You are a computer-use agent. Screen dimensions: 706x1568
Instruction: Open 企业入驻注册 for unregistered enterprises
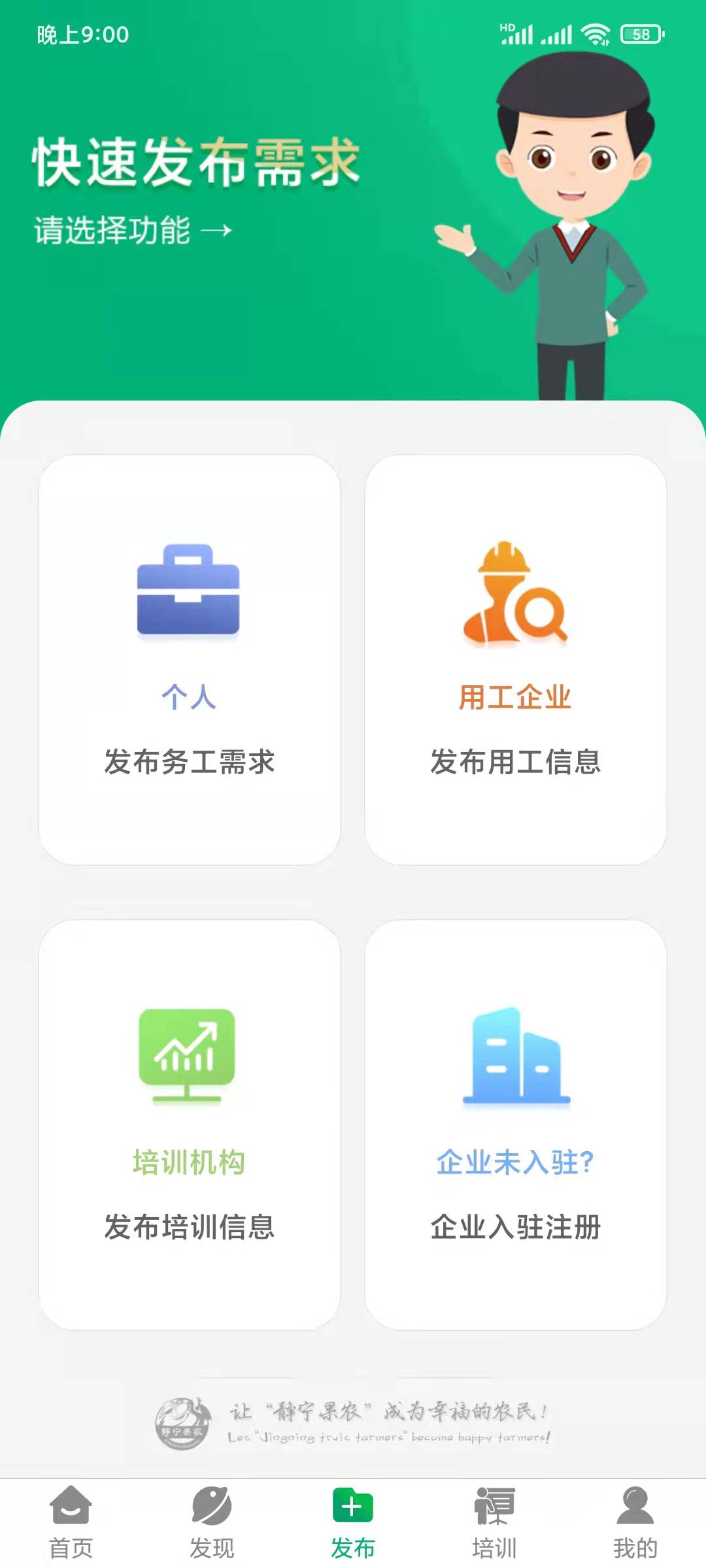(x=516, y=1125)
